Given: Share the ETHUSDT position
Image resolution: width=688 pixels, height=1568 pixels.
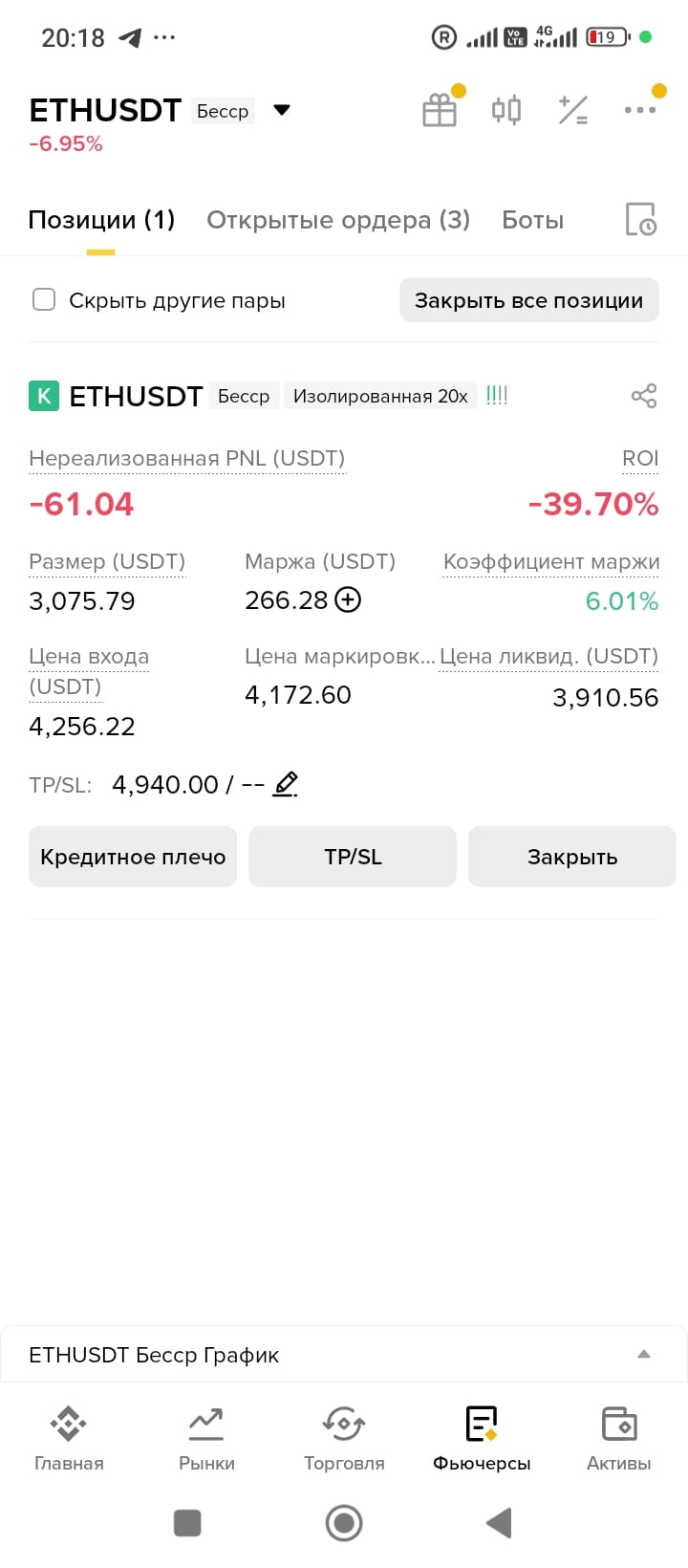Looking at the screenshot, I should click(644, 396).
